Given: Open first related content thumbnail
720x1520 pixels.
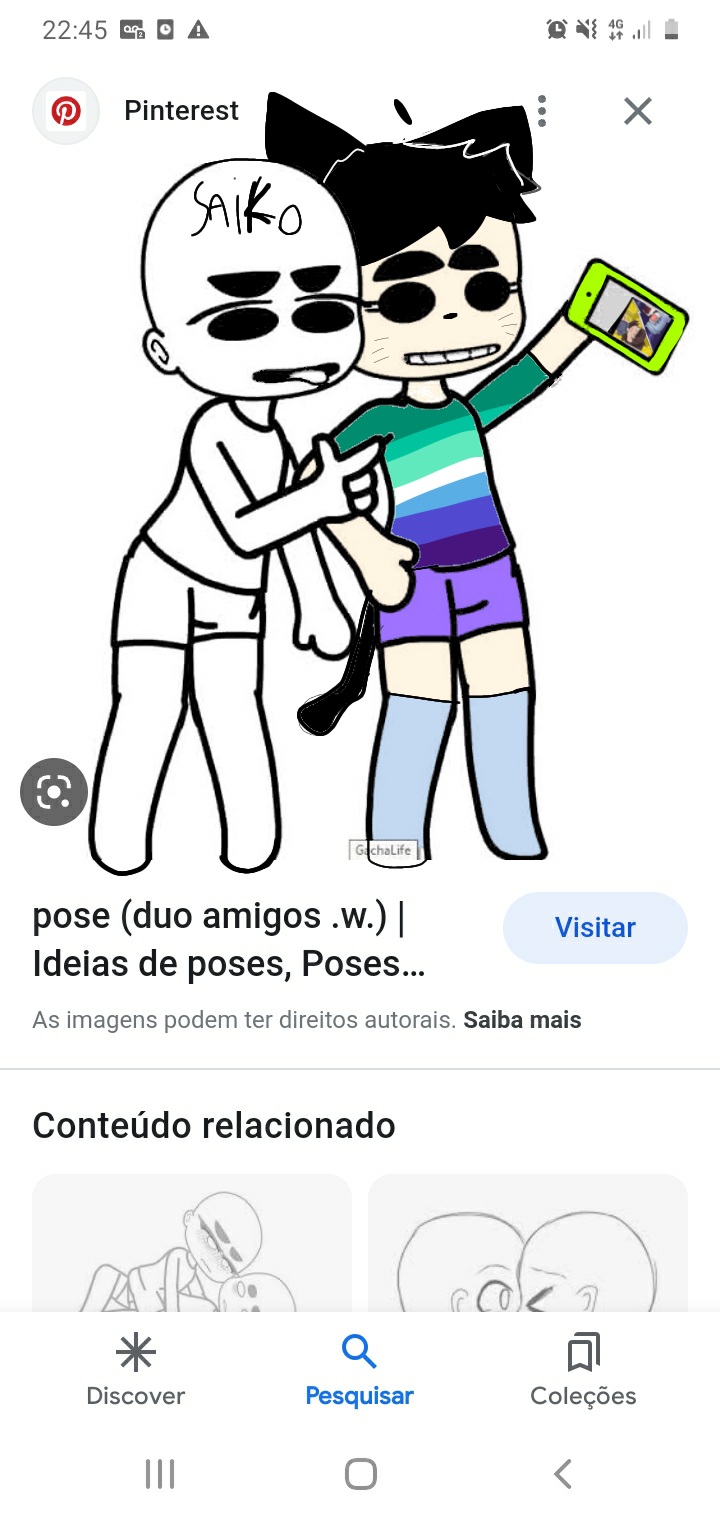Looking at the screenshot, I should pyautogui.click(x=192, y=1245).
